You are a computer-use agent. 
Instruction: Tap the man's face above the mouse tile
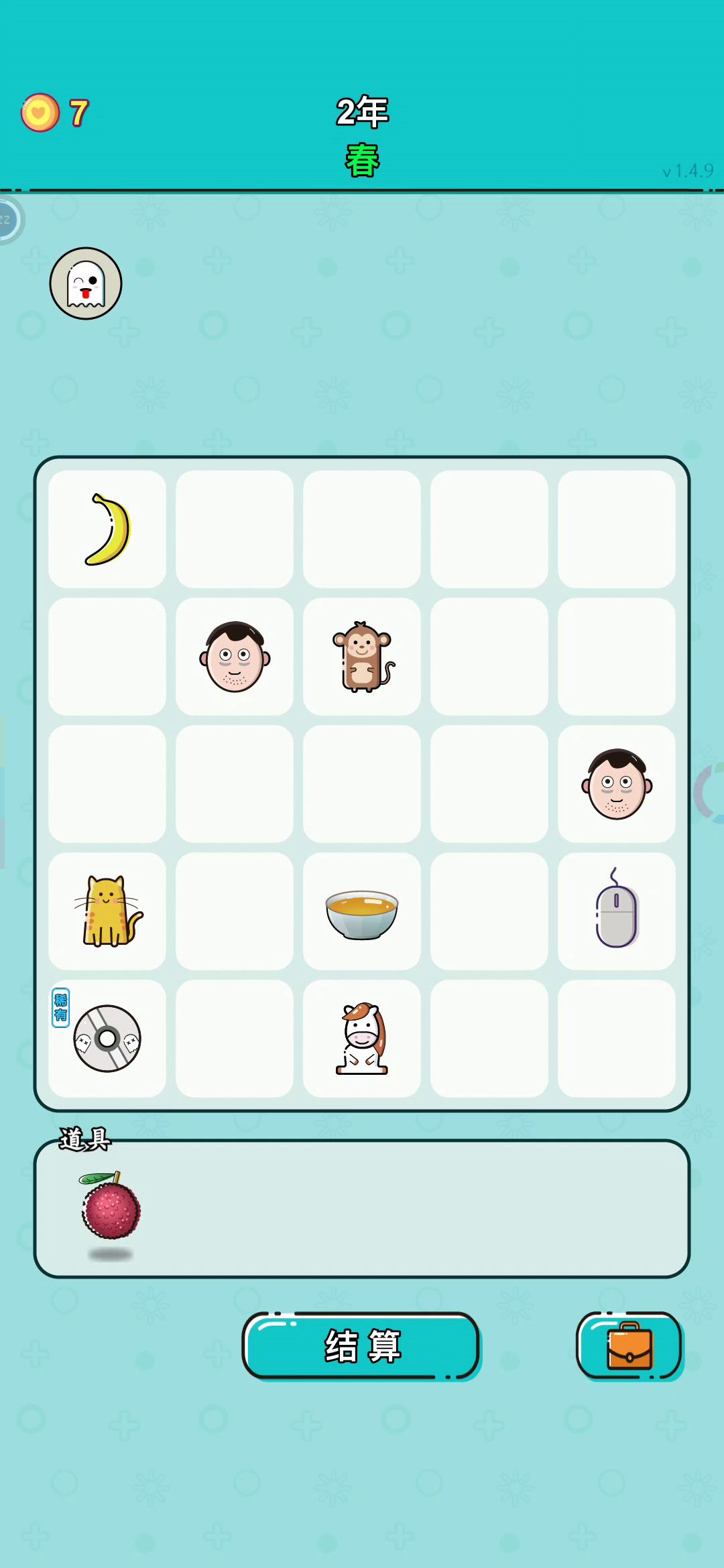coord(616,784)
